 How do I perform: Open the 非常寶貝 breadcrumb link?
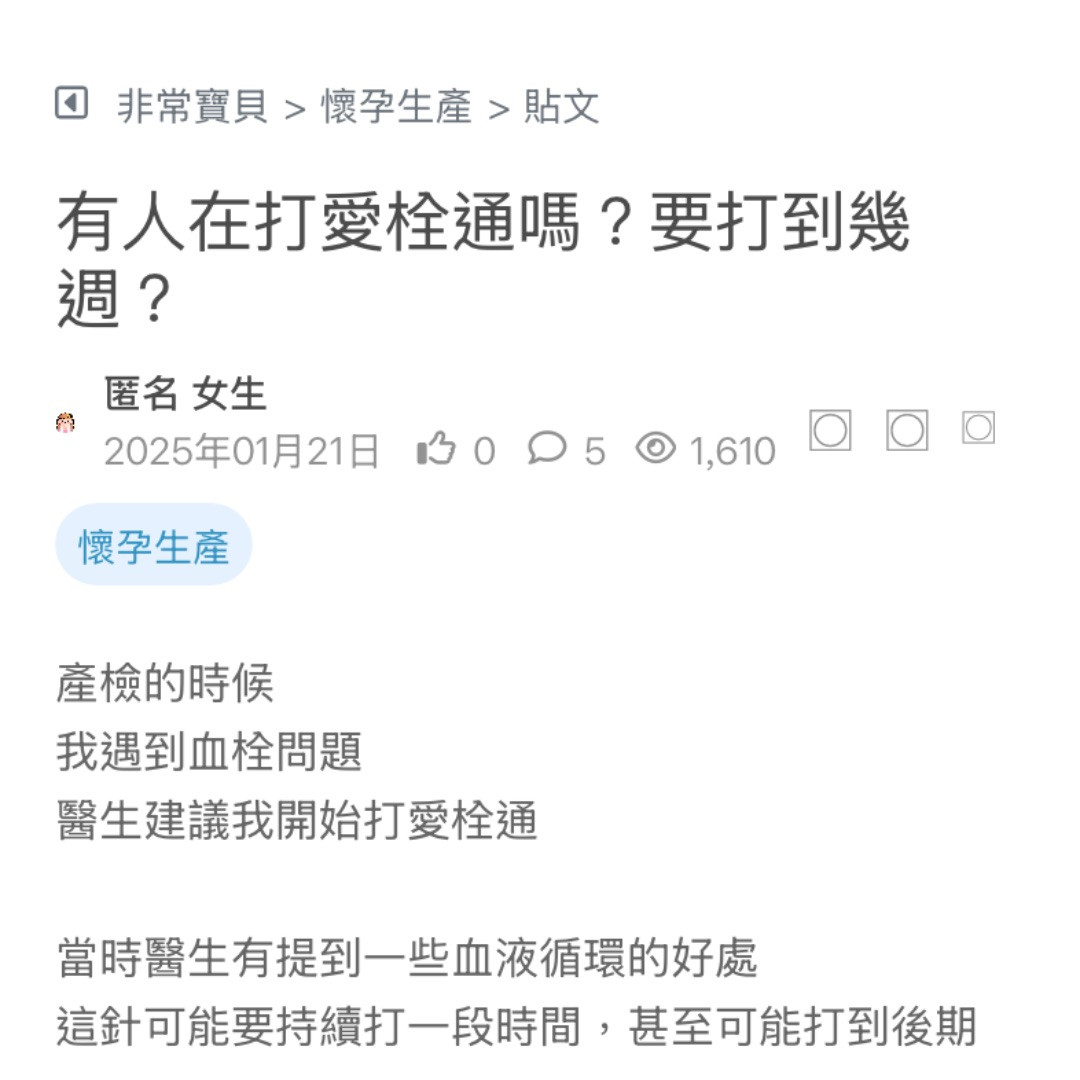[x=193, y=106]
